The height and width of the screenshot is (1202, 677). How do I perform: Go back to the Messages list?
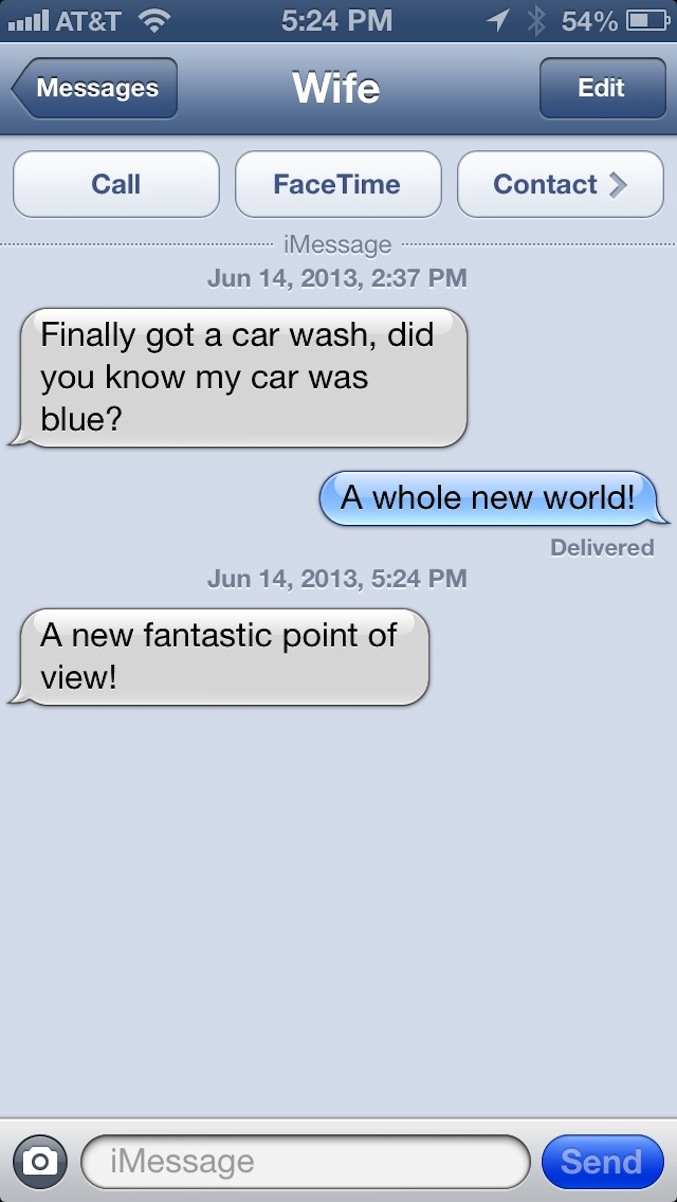(x=95, y=88)
